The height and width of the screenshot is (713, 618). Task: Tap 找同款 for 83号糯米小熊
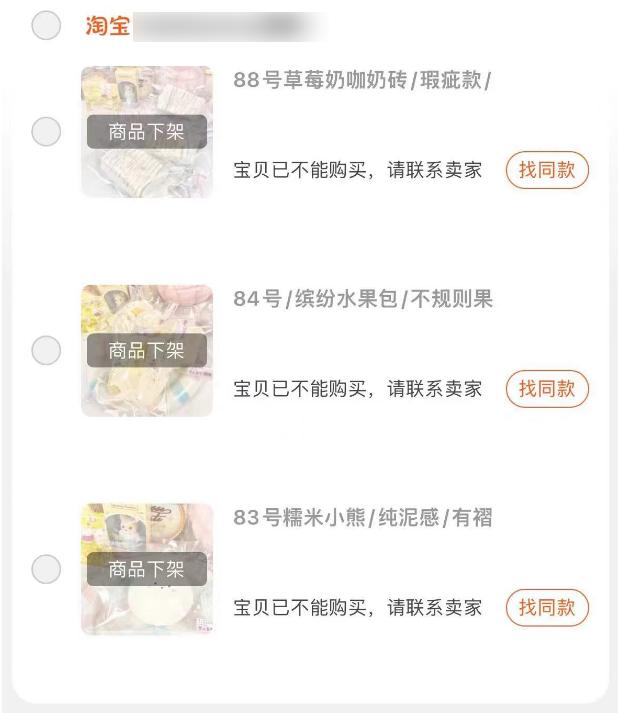coord(547,607)
